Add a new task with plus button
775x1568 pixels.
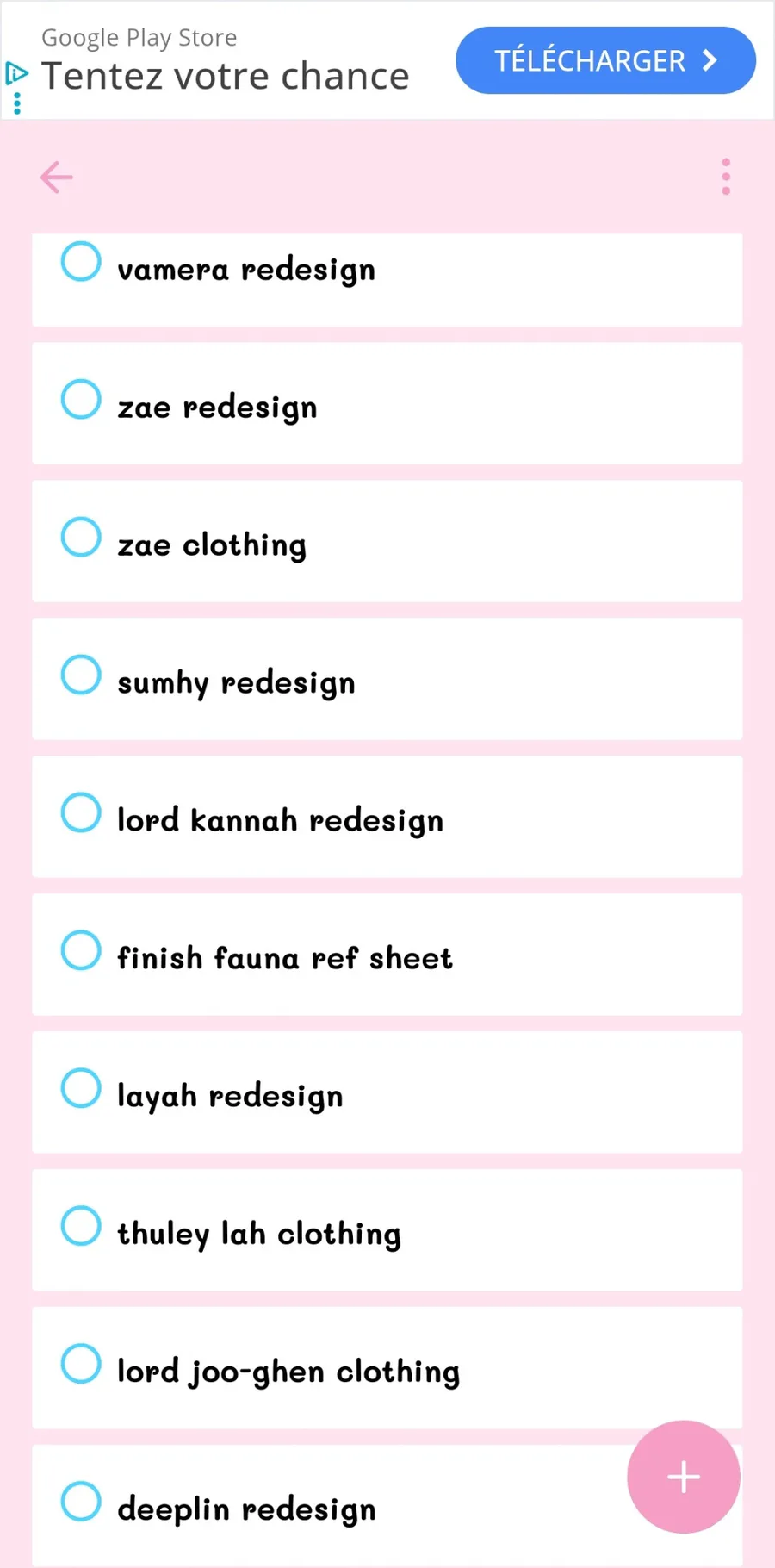[x=684, y=1477]
